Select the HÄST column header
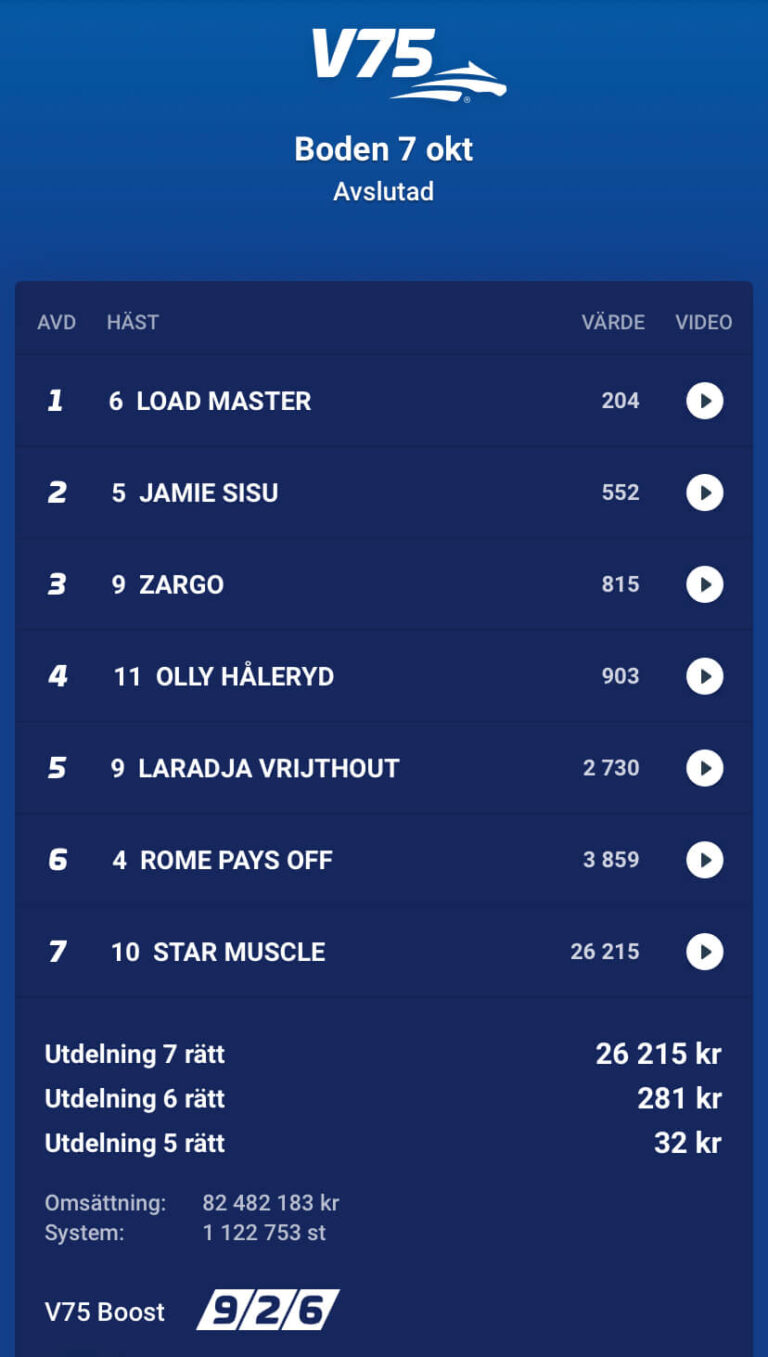The height and width of the screenshot is (1357, 768). (x=133, y=322)
